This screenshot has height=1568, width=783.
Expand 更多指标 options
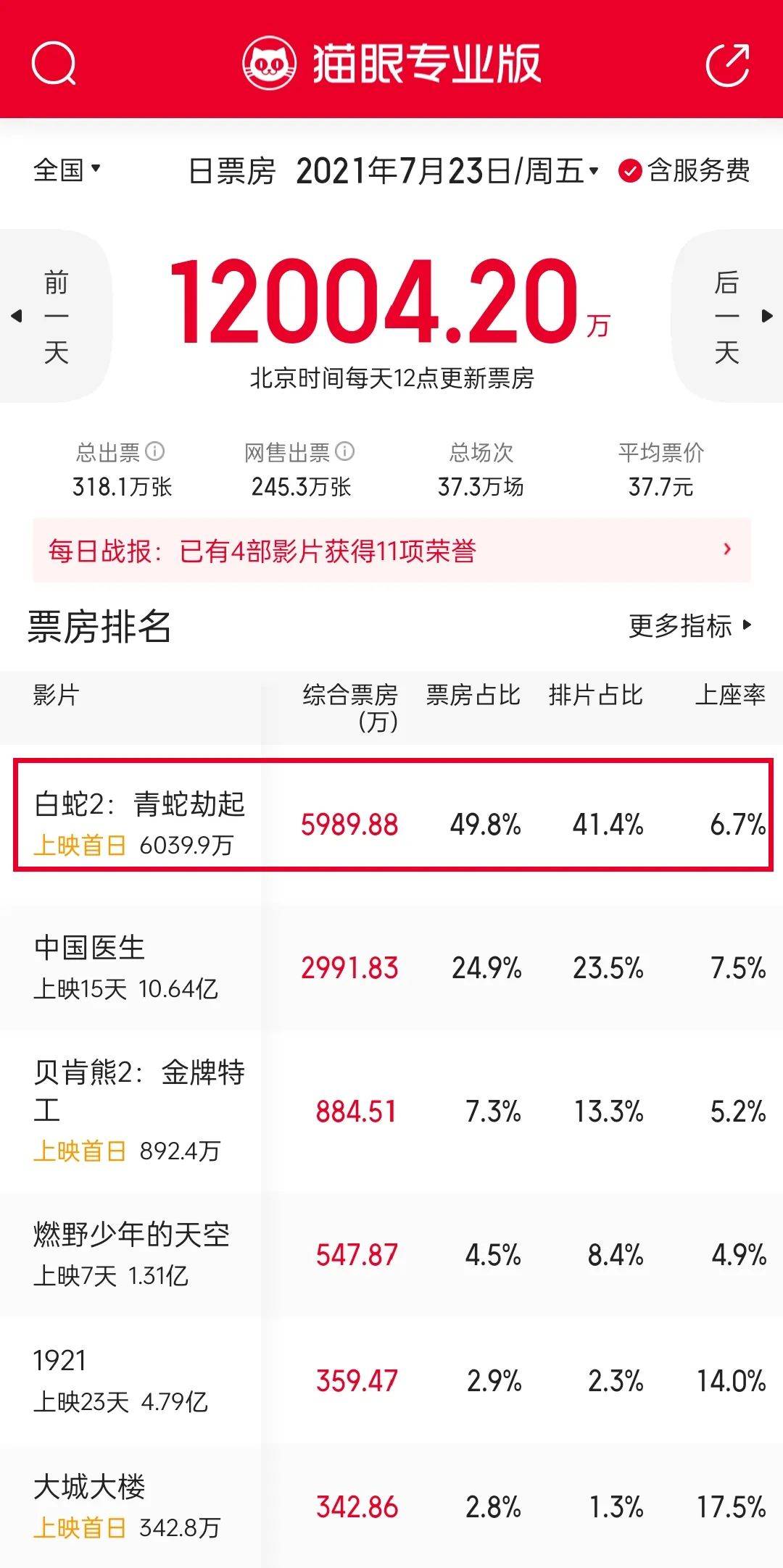pyautogui.click(x=689, y=626)
